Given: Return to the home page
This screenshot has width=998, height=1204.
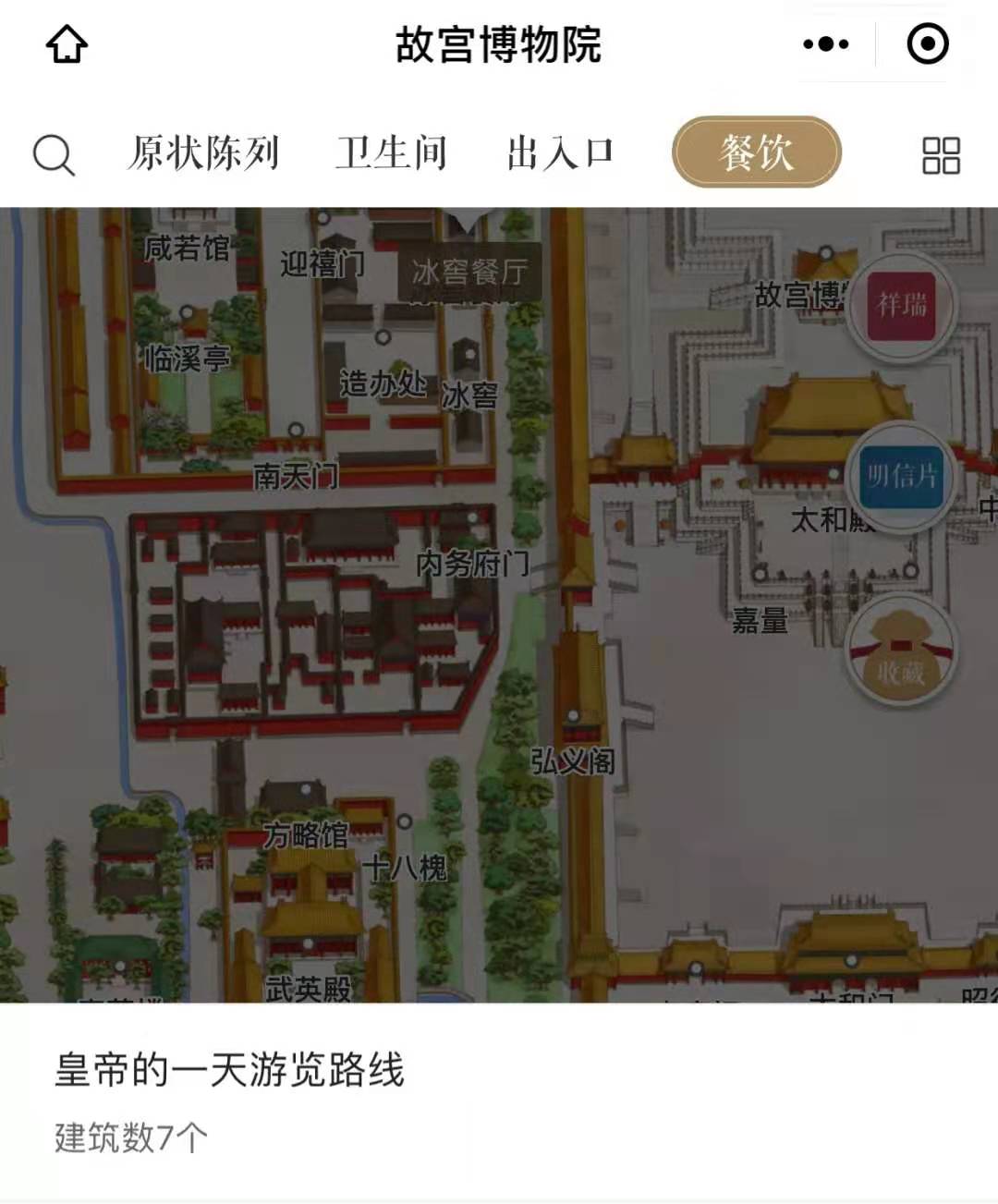Looking at the screenshot, I should pyautogui.click(x=67, y=44).
